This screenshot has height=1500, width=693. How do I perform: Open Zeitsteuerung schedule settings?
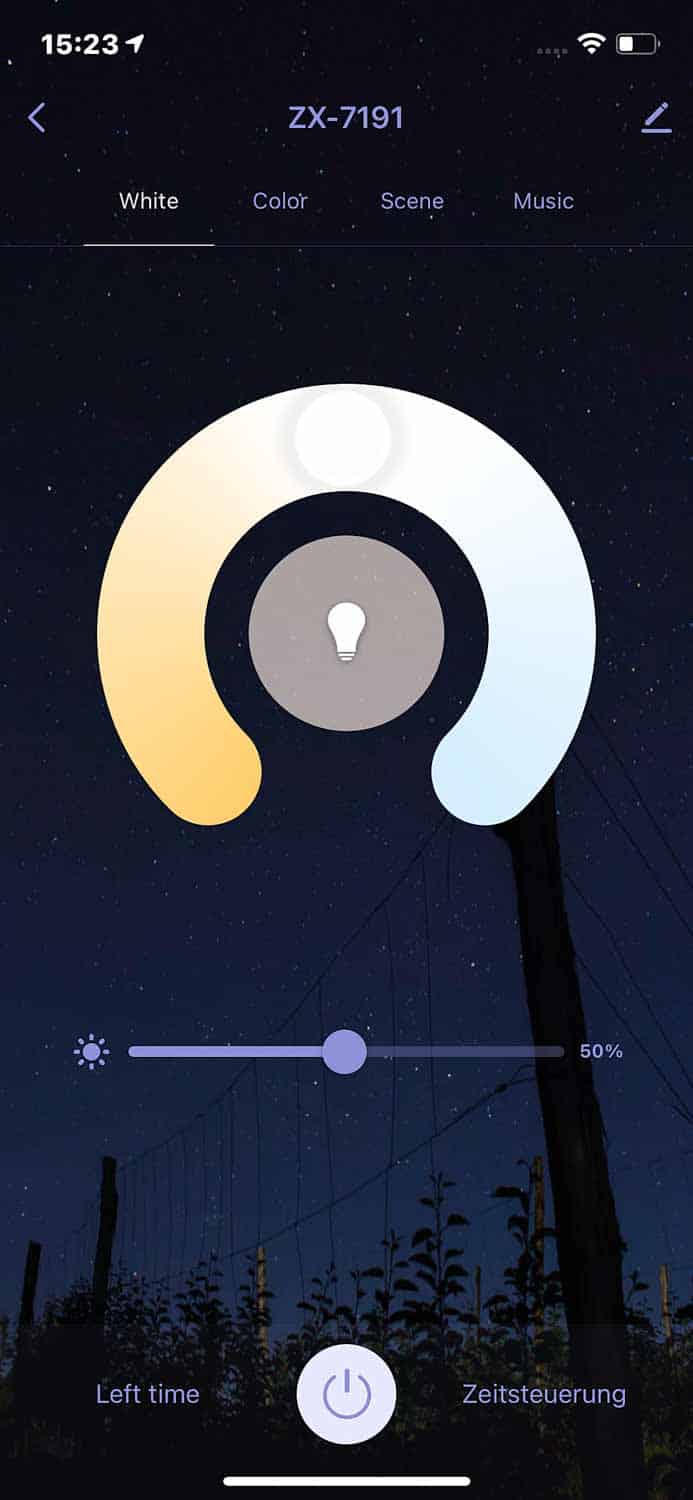pos(544,1394)
